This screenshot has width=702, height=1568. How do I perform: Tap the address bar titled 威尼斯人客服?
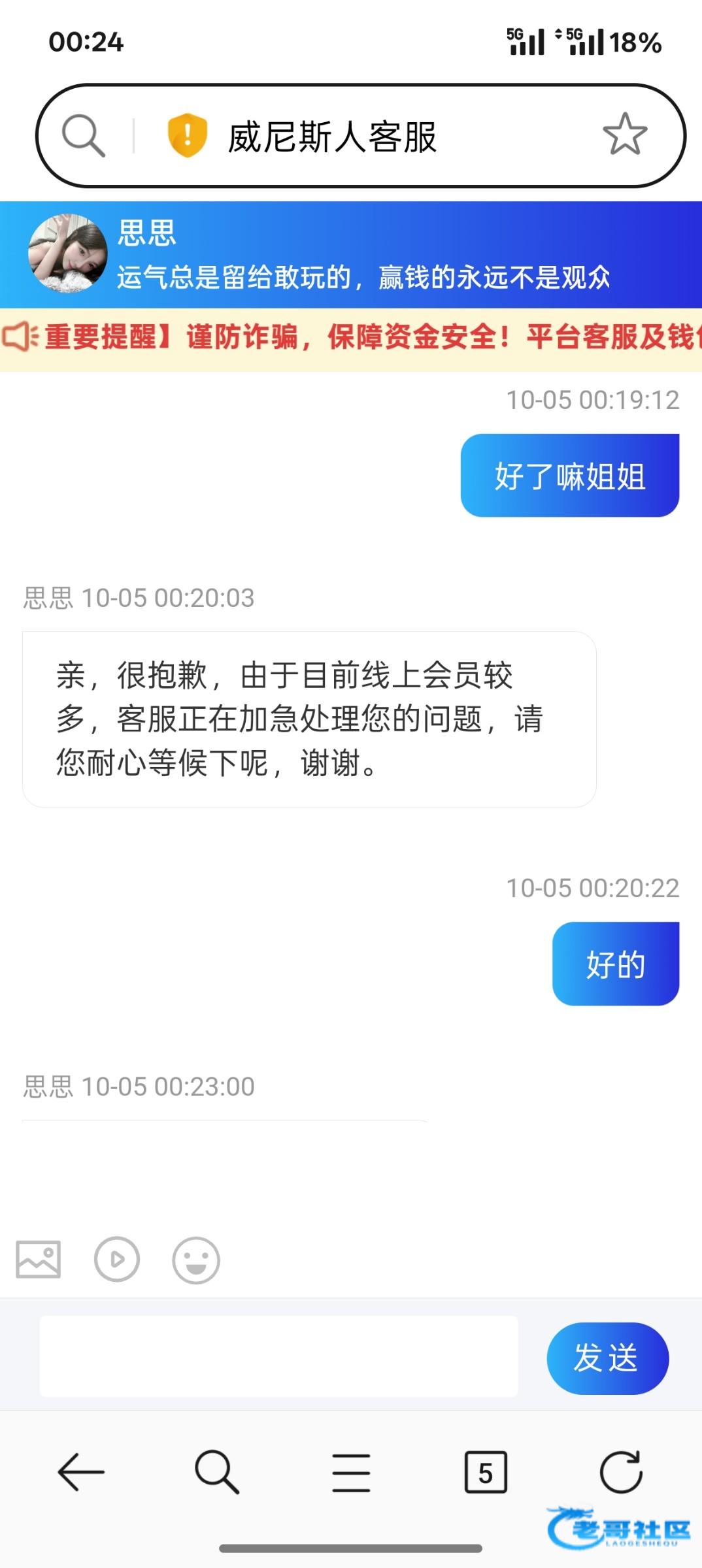pos(366,137)
